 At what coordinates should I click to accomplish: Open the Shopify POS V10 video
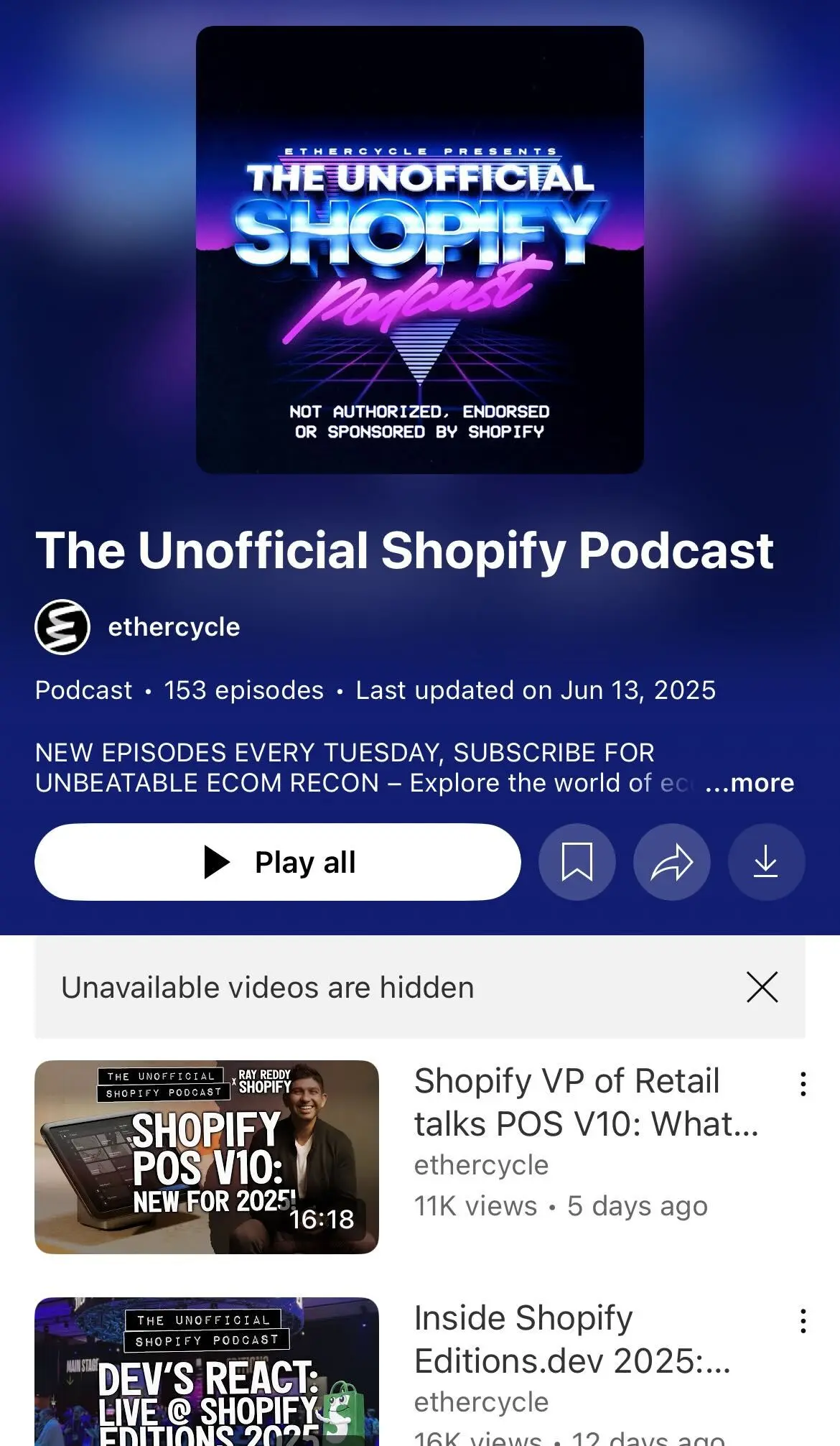(x=207, y=1157)
